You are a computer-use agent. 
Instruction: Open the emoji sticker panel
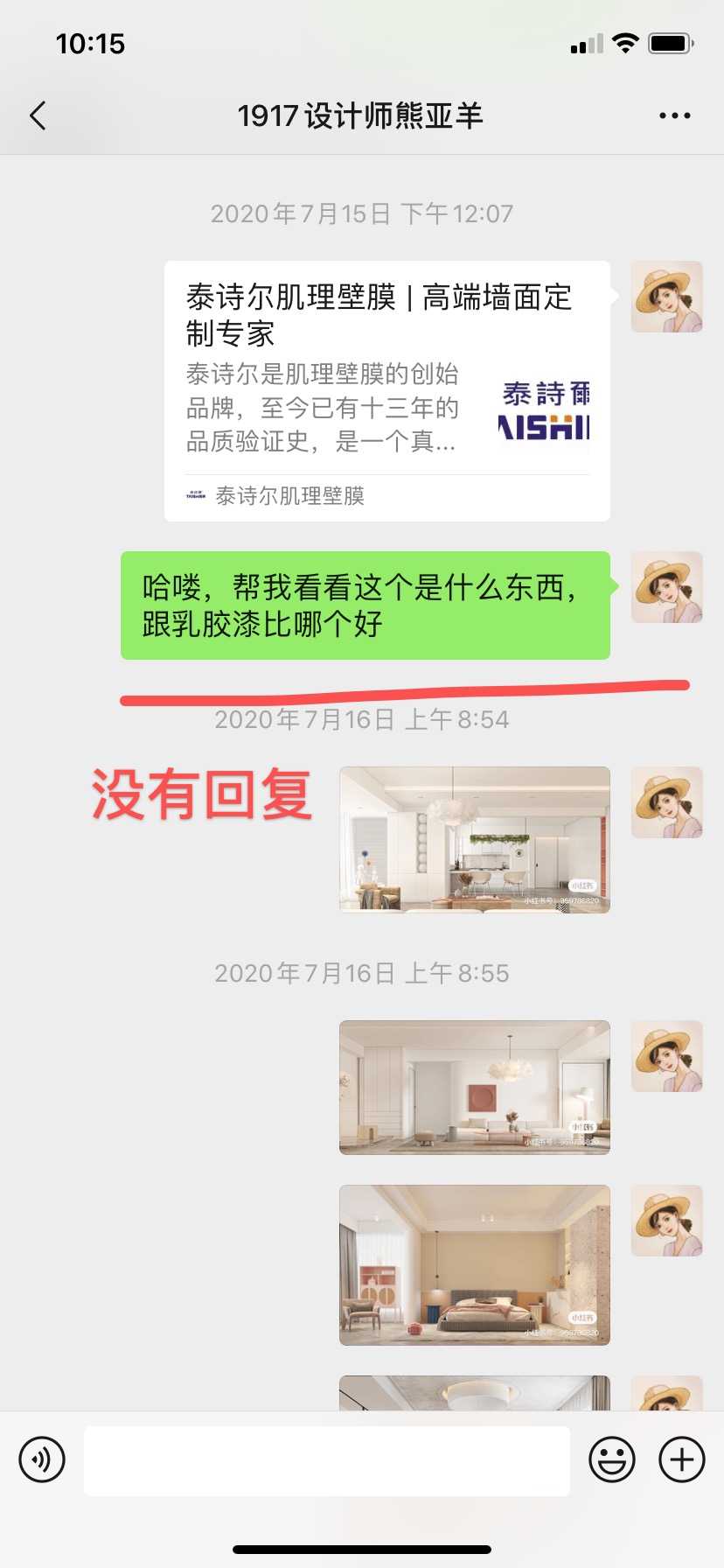click(x=611, y=1459)
